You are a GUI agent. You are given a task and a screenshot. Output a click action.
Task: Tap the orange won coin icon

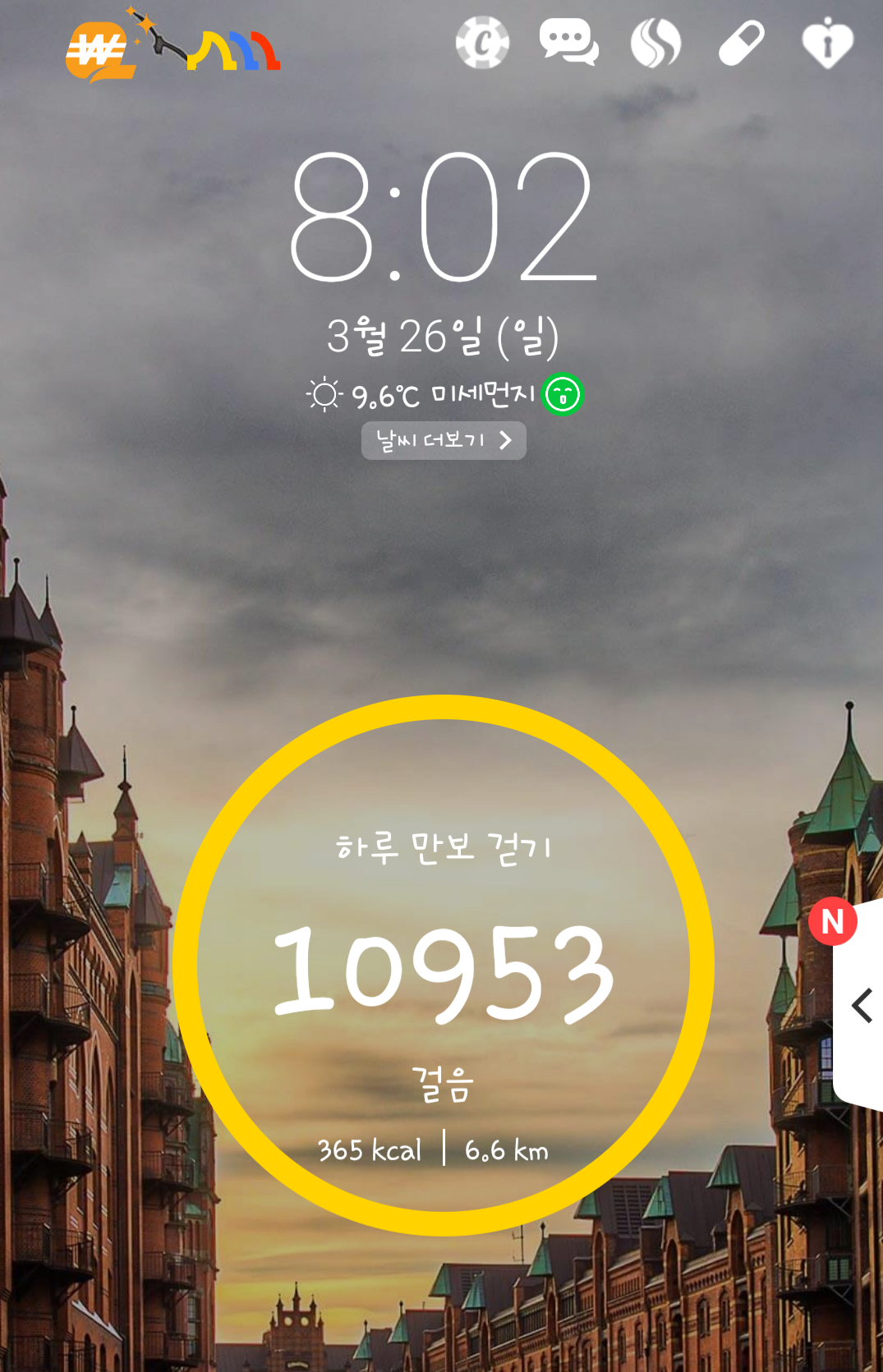tap(99, 53)
